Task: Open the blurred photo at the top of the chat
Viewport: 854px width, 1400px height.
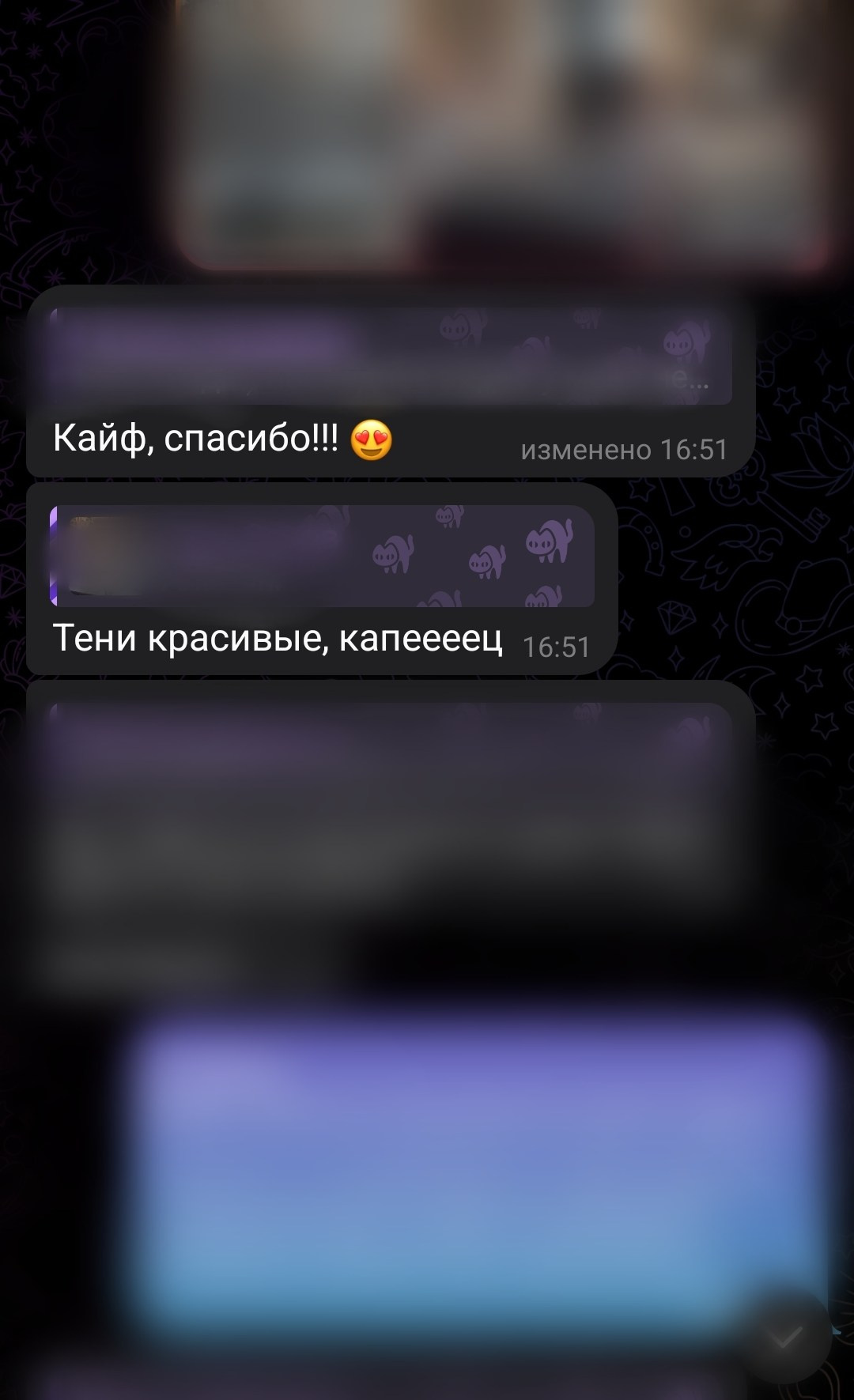Action: click(x=503, y=130)
